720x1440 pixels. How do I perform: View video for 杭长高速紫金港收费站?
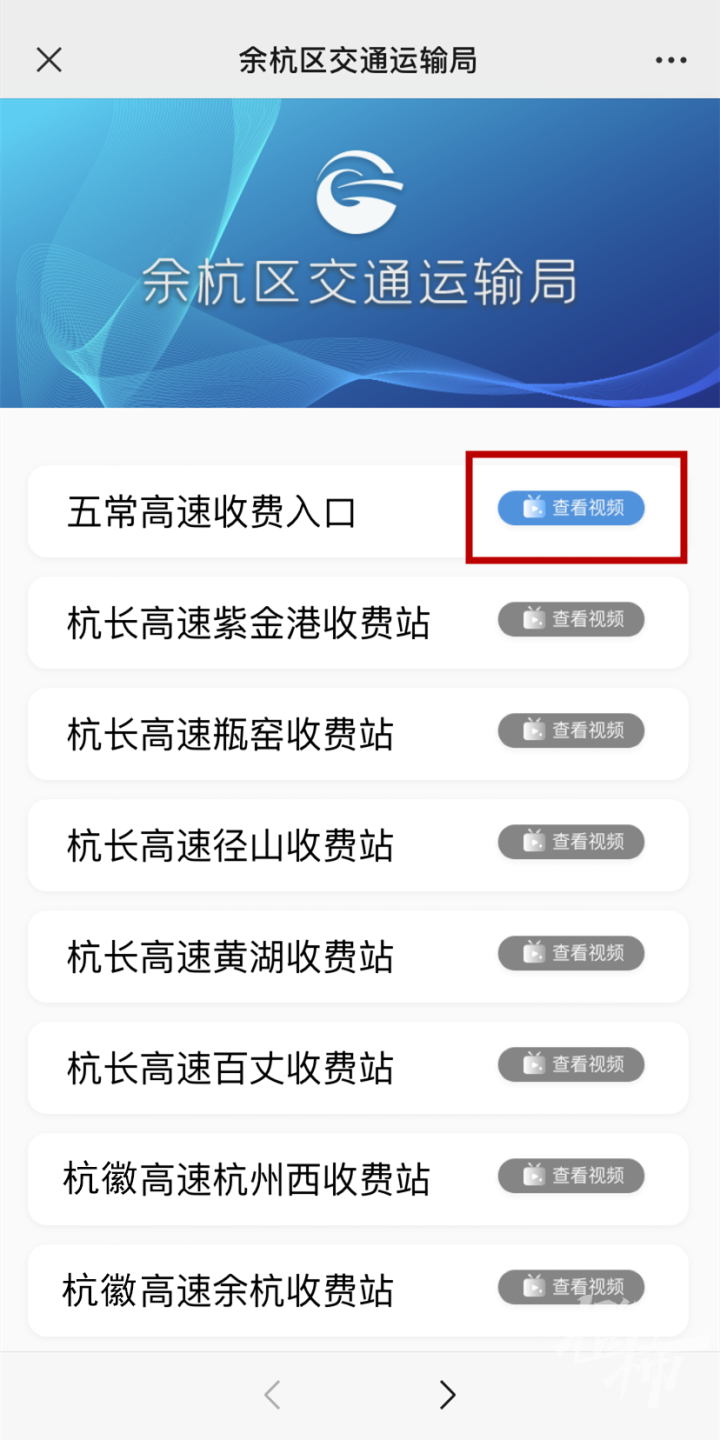click(x=571, y=620)
